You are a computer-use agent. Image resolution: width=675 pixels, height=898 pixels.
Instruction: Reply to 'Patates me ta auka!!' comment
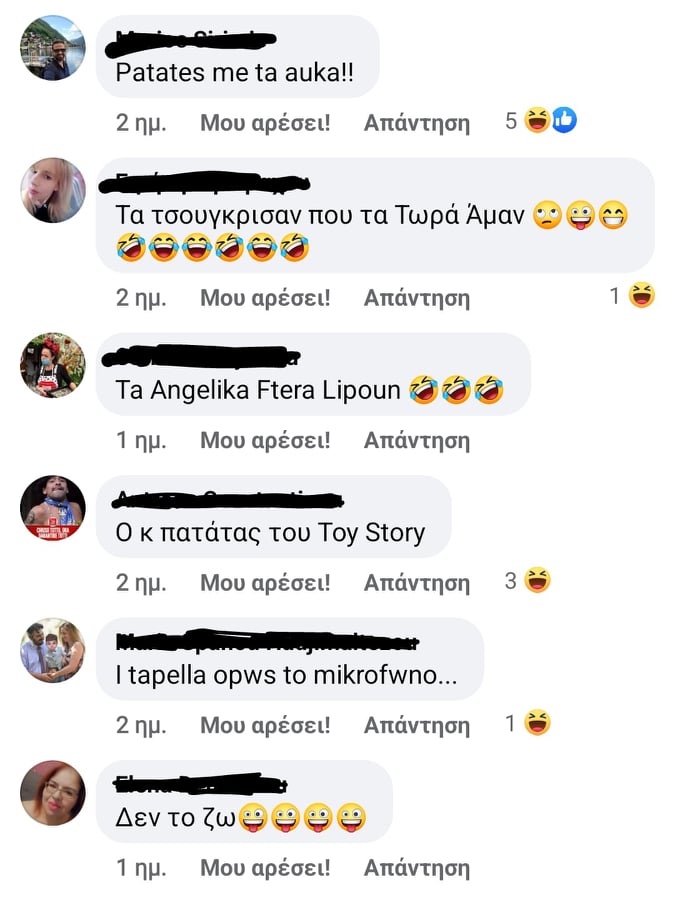click(416, 123)
